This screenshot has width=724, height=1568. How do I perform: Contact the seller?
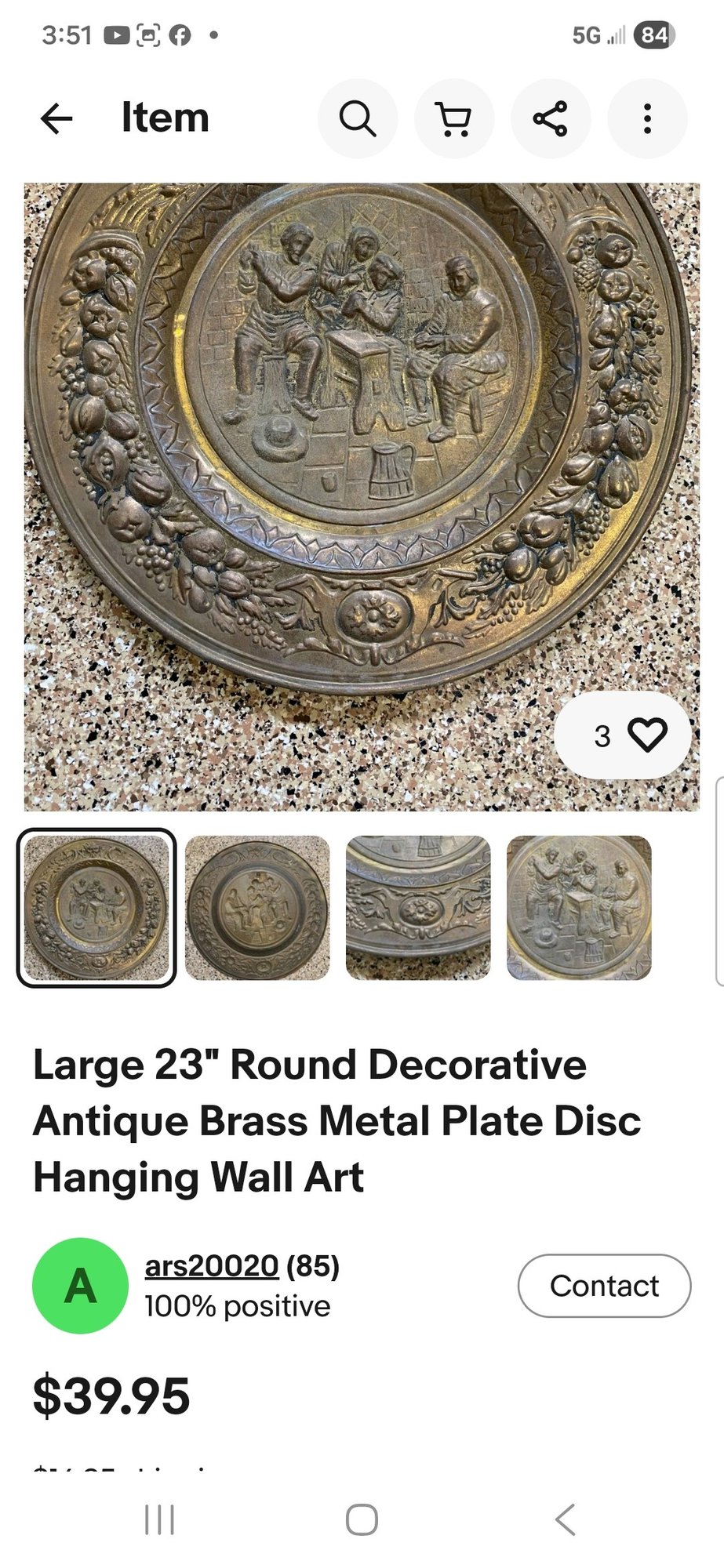pyautogui.click(x=604, y=1286)
